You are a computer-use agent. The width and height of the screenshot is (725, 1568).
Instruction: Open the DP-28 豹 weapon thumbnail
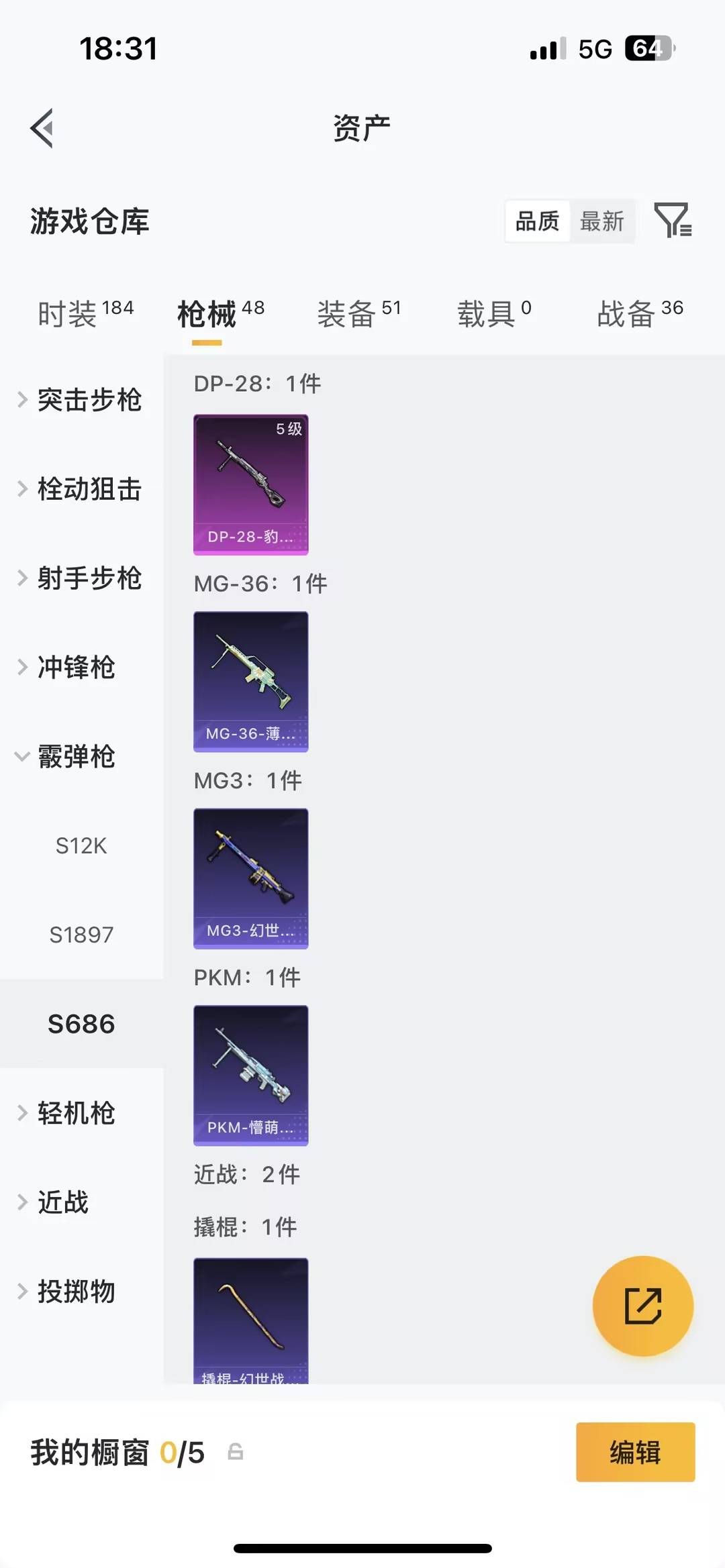(x=250, y=485)
